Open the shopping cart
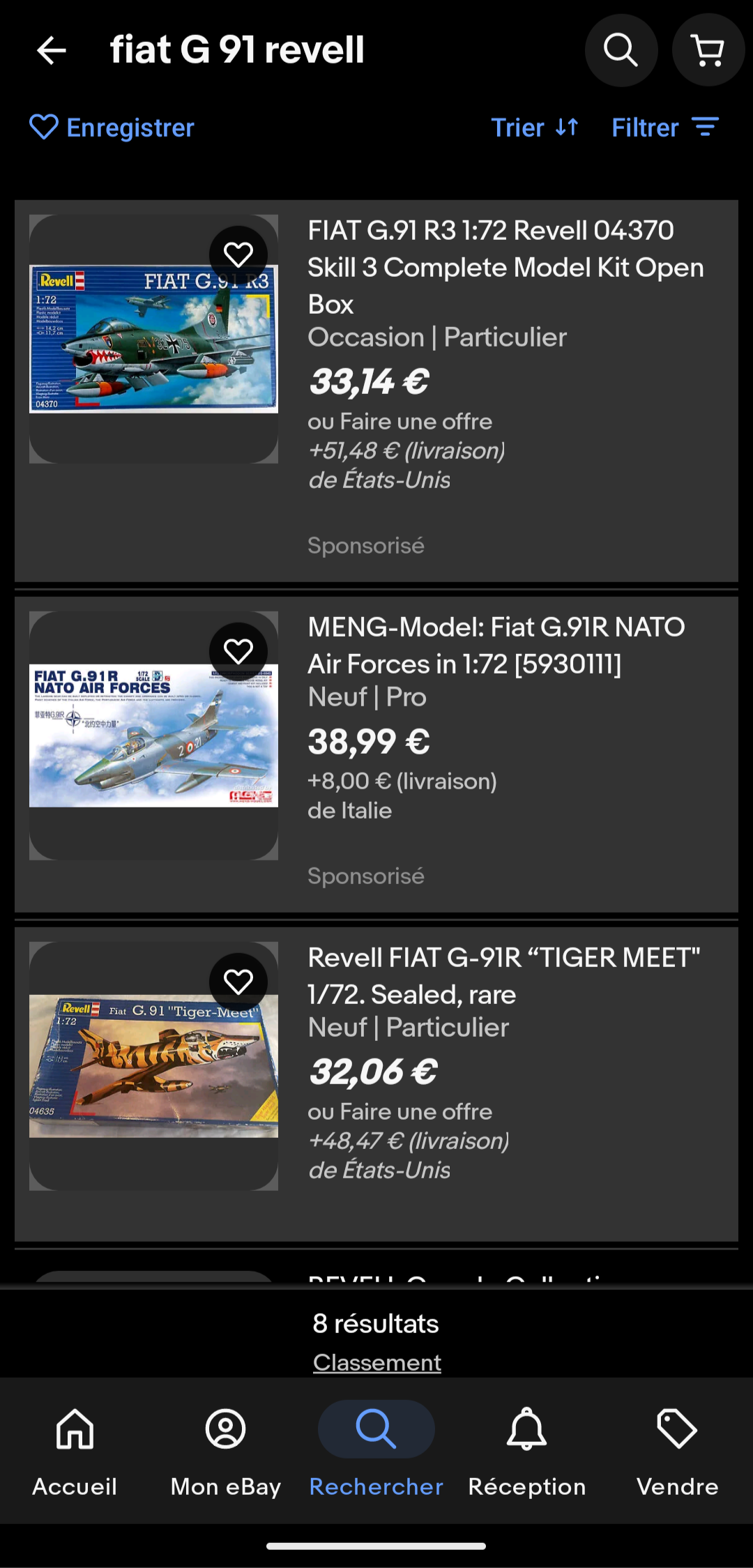Image resolution: width=753 pixels, height=1568 pixels. point(708,50)
